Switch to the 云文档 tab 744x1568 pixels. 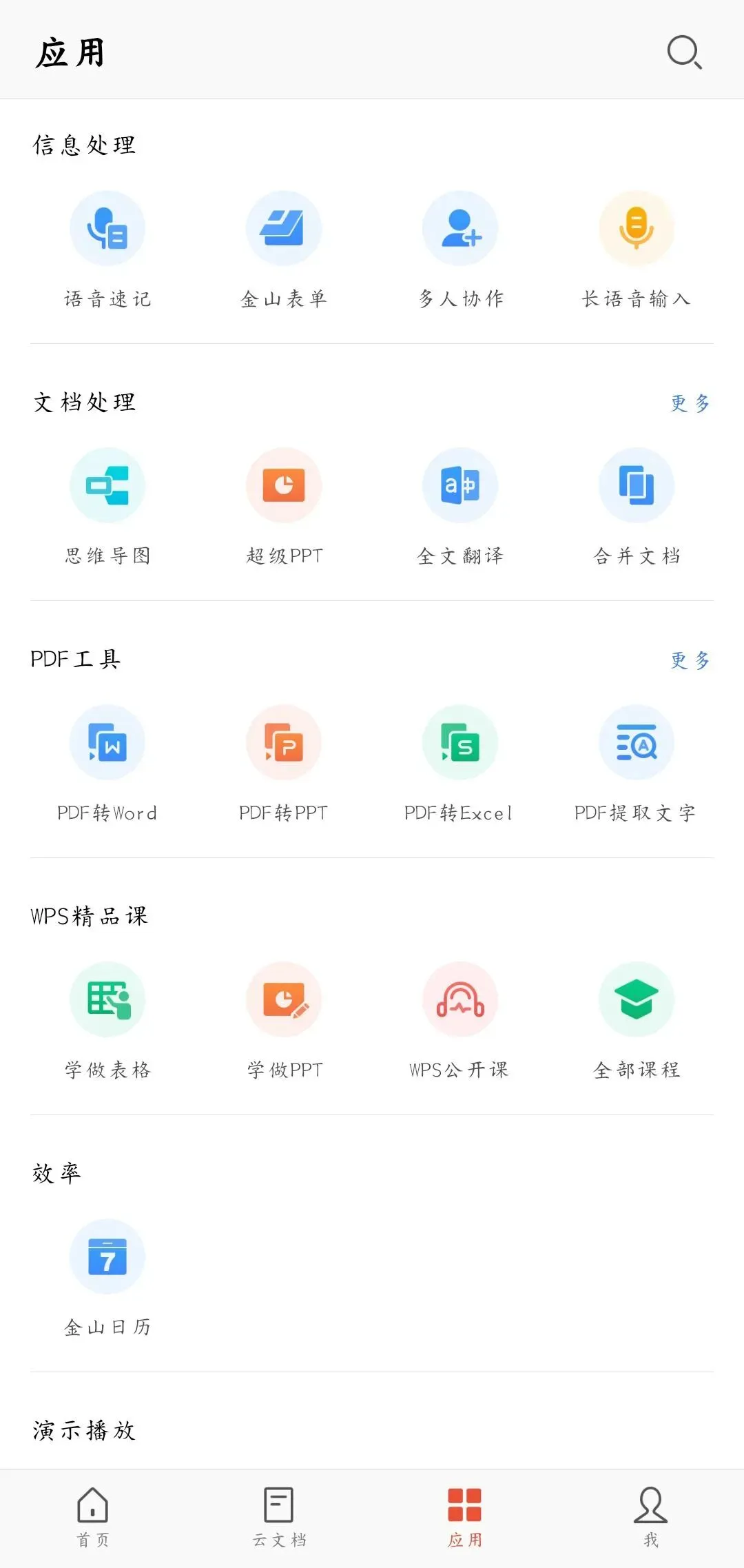point(279,1516)
